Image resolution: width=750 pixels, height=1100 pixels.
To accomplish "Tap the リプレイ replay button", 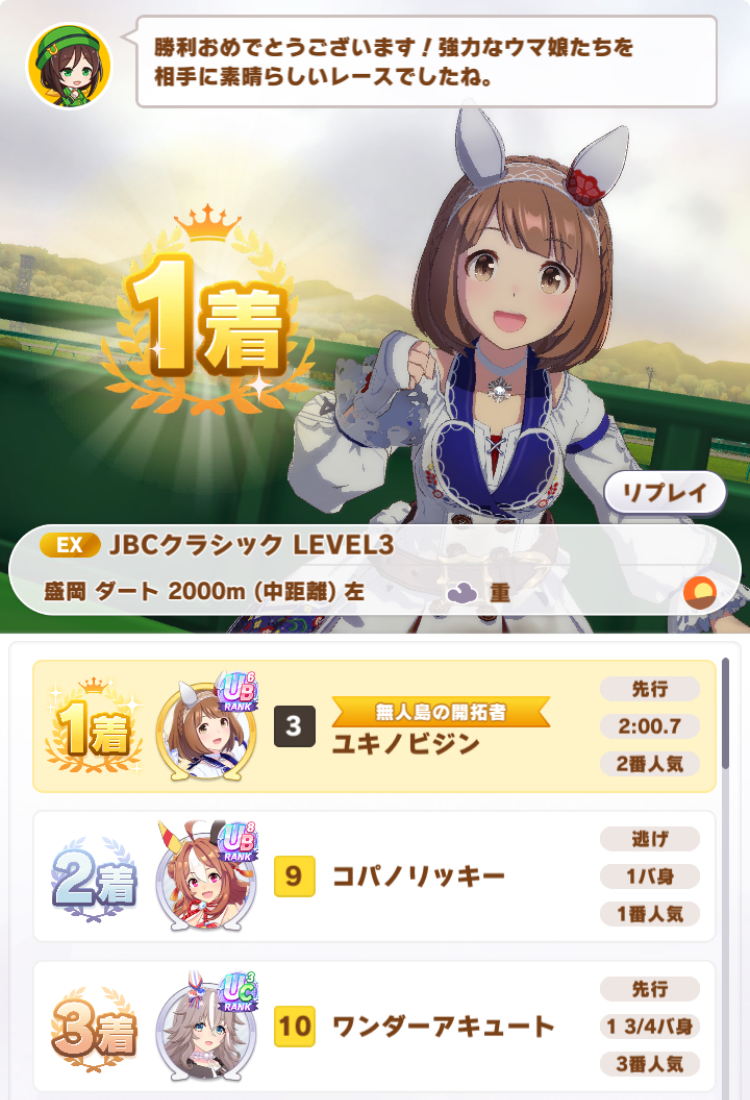I will (x=665, y=492).
